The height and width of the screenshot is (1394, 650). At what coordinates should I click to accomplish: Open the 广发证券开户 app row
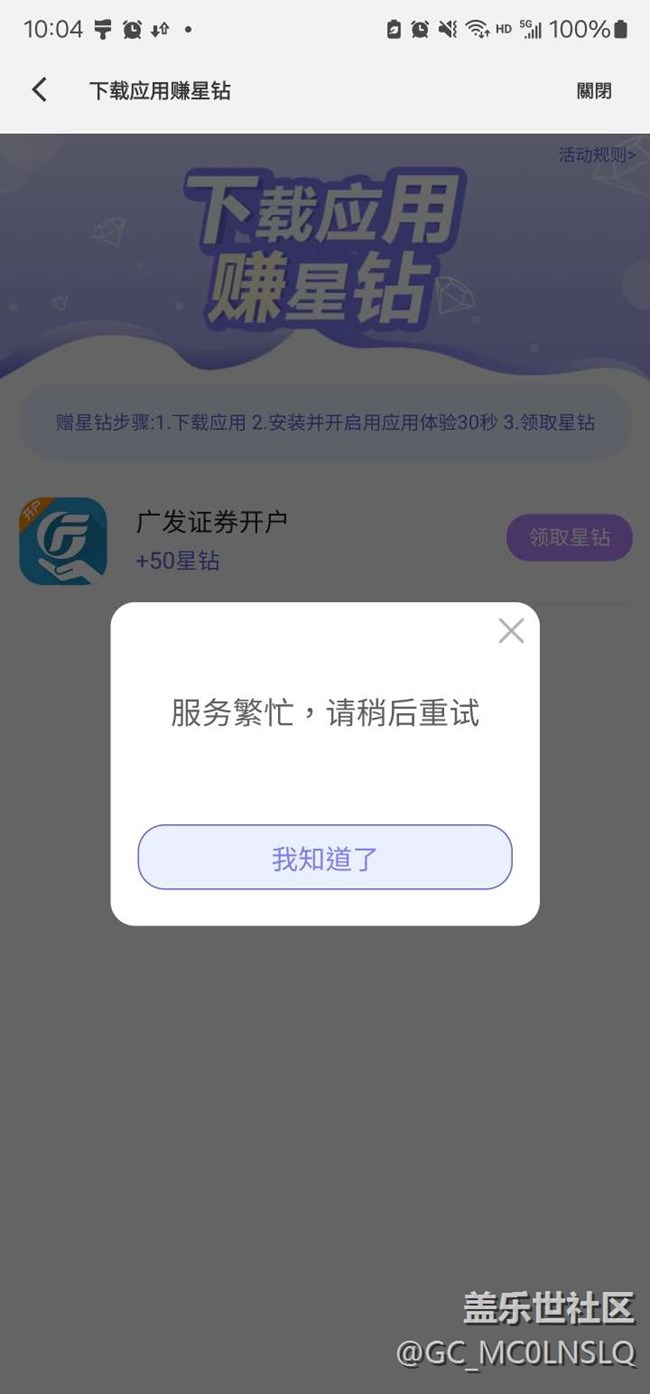[x=325, y=541]
